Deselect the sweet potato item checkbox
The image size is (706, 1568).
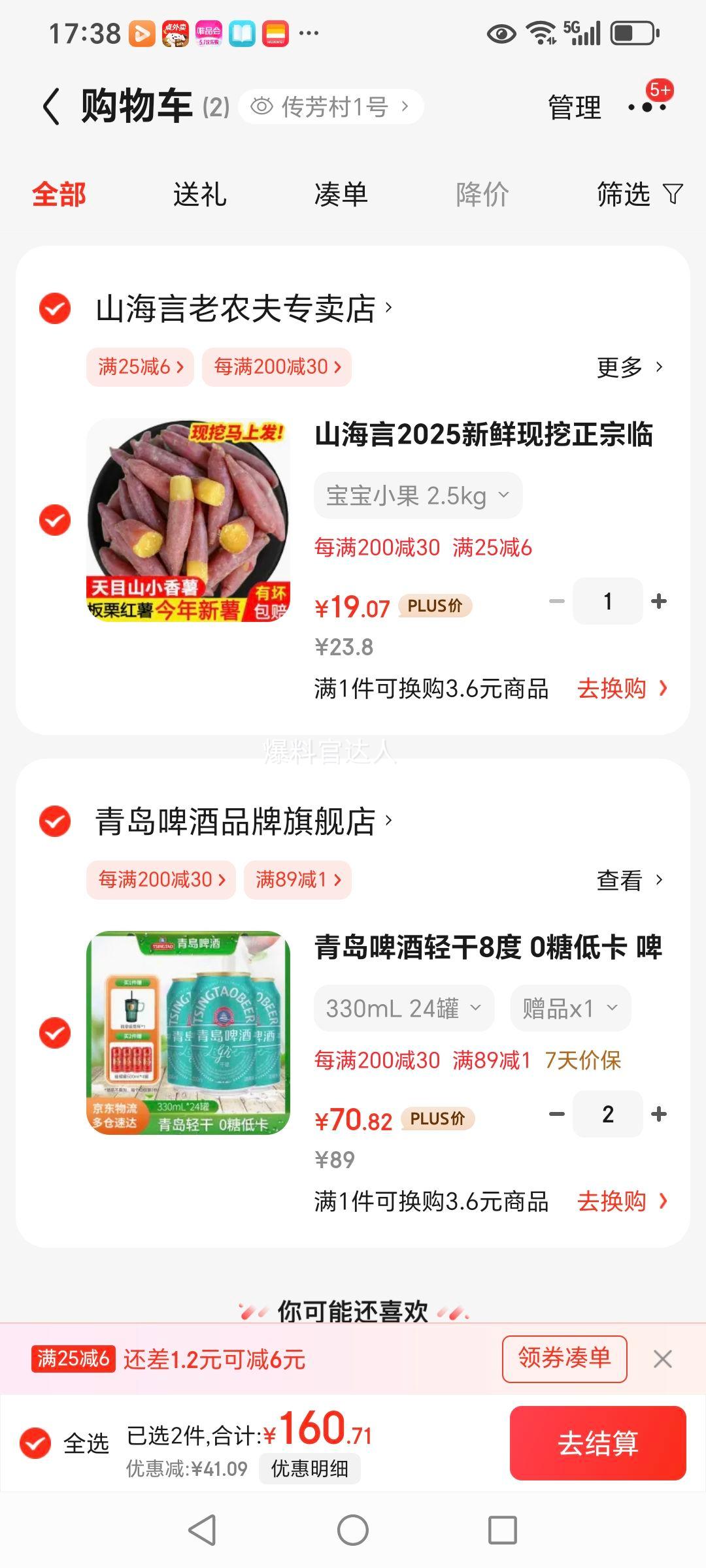tap(55, 520)
